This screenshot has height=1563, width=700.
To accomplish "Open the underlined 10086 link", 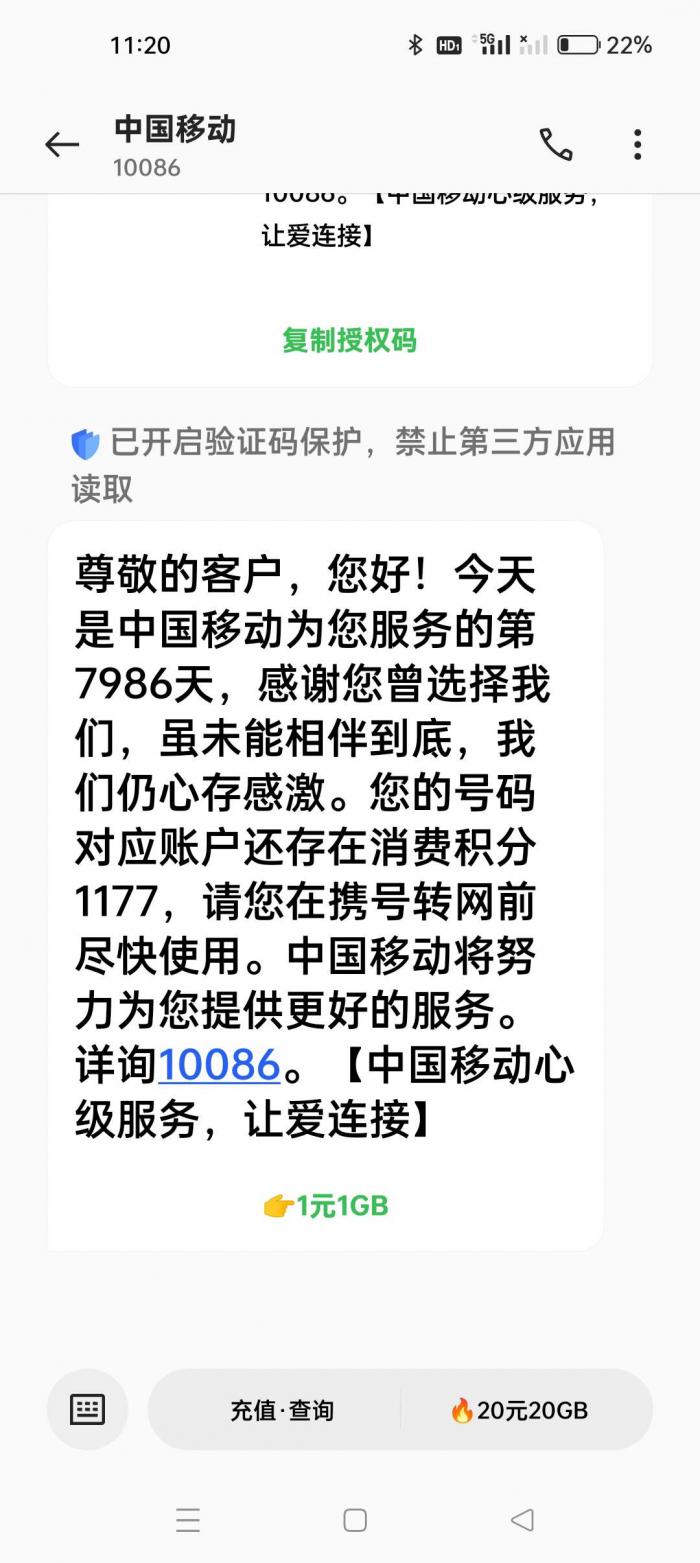I will [219, 1065].
